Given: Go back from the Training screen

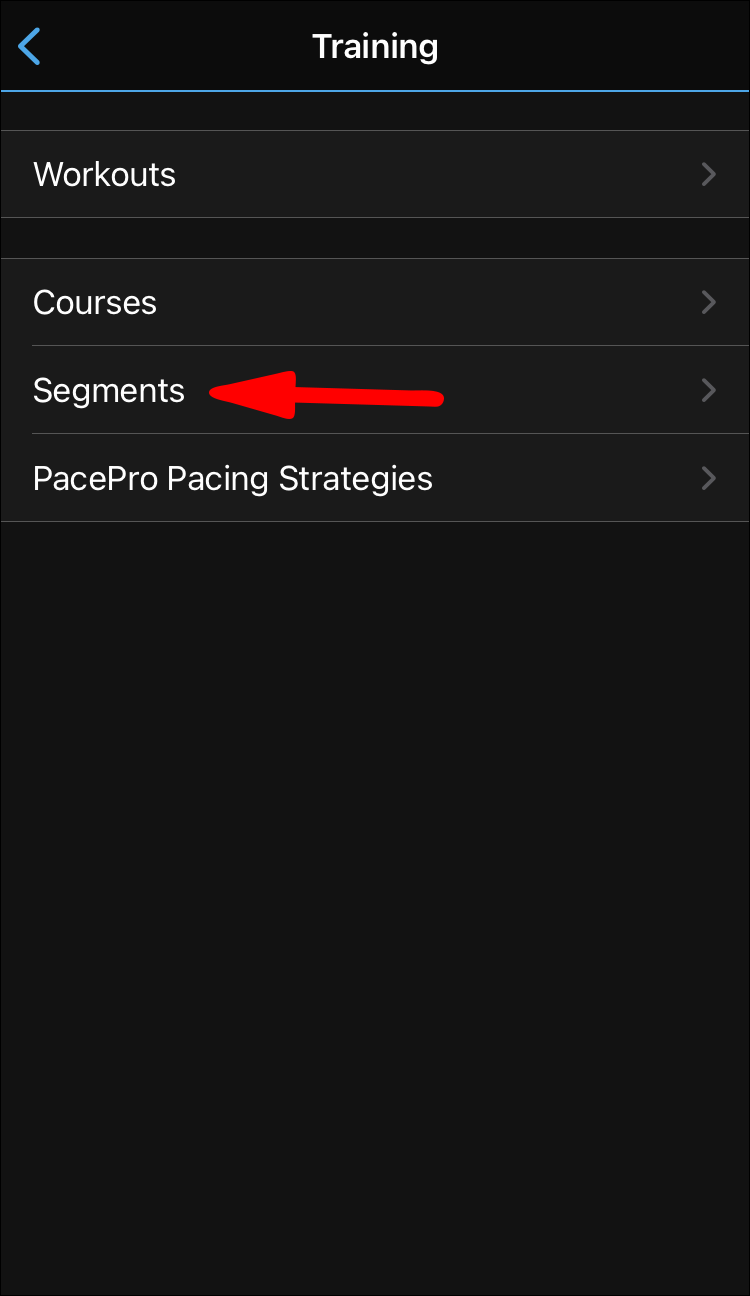Looking at the screenshot, I should tap(30, 46).
